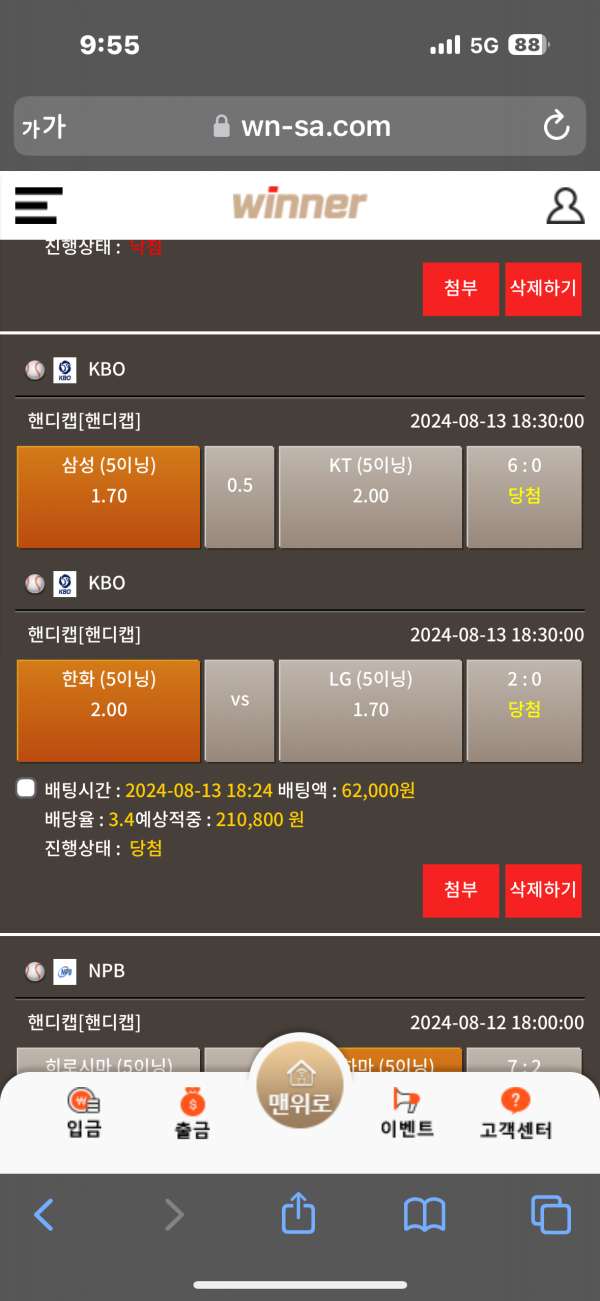Show open Safari tabs
The height and width of the screenshot is (1301, 600).
pyautogui.click(x=550, y=1214)
